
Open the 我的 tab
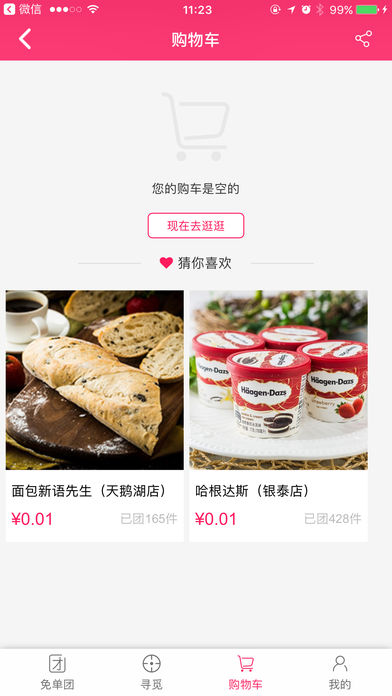pos(340,672)
